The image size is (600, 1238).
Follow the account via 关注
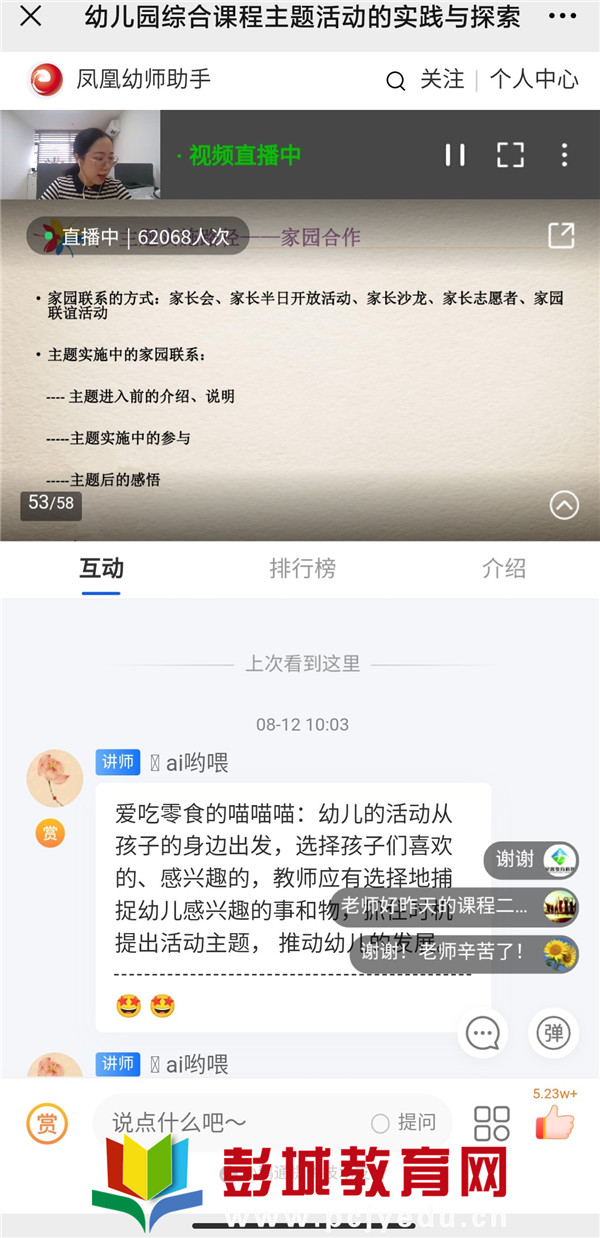pyautogui.click(x=442, y=79)
